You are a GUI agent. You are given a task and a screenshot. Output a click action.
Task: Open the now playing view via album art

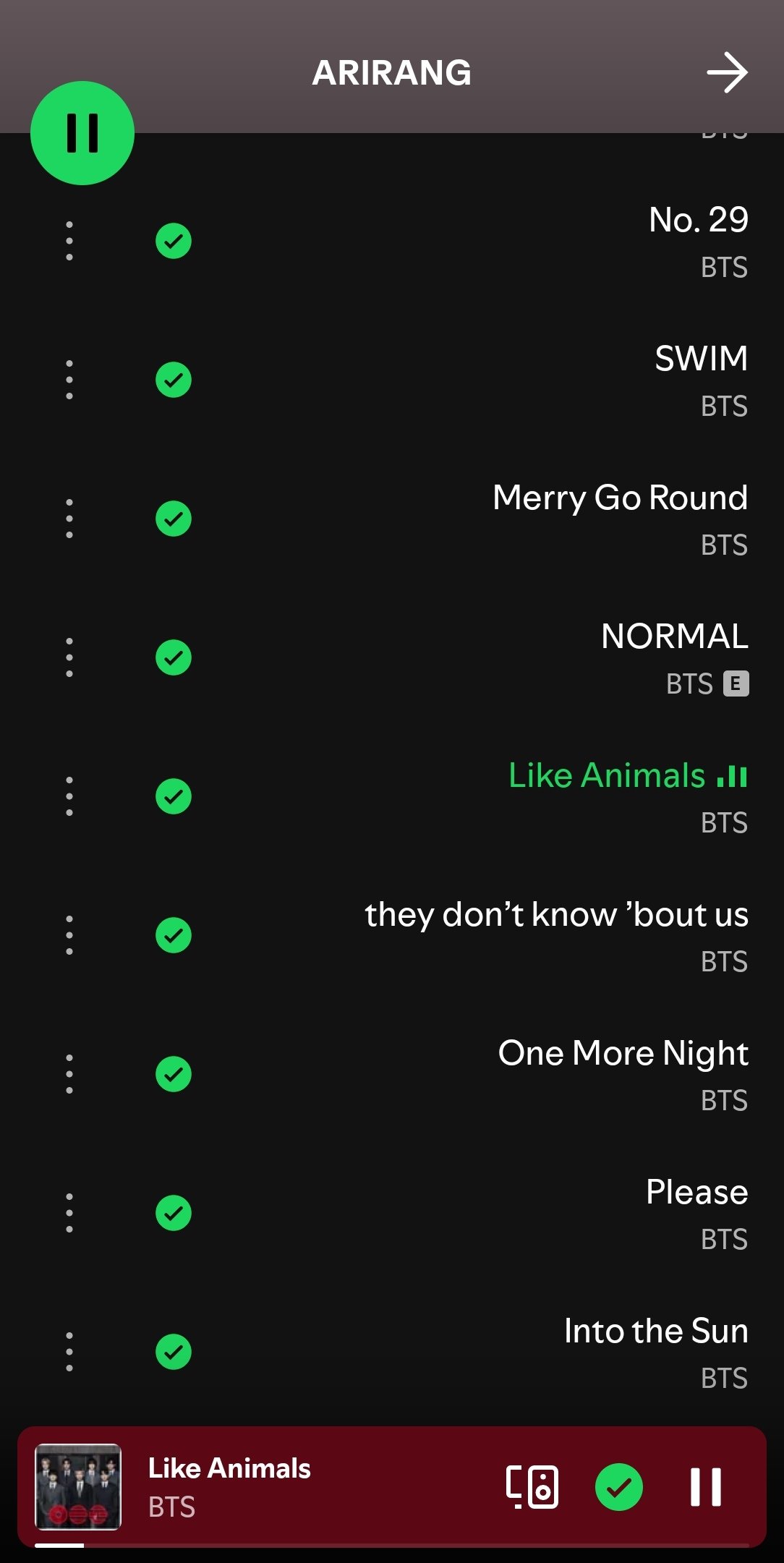(x=78, y=1487)
